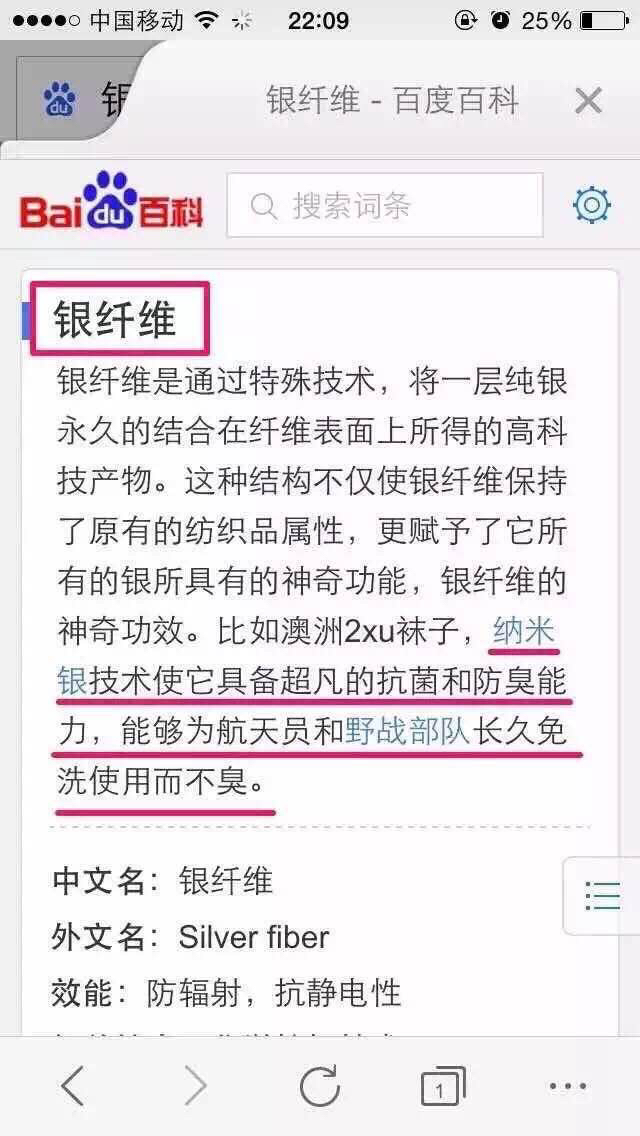Go back to the previous page
640x1136 pixels.
click(x=72, y=1086)
